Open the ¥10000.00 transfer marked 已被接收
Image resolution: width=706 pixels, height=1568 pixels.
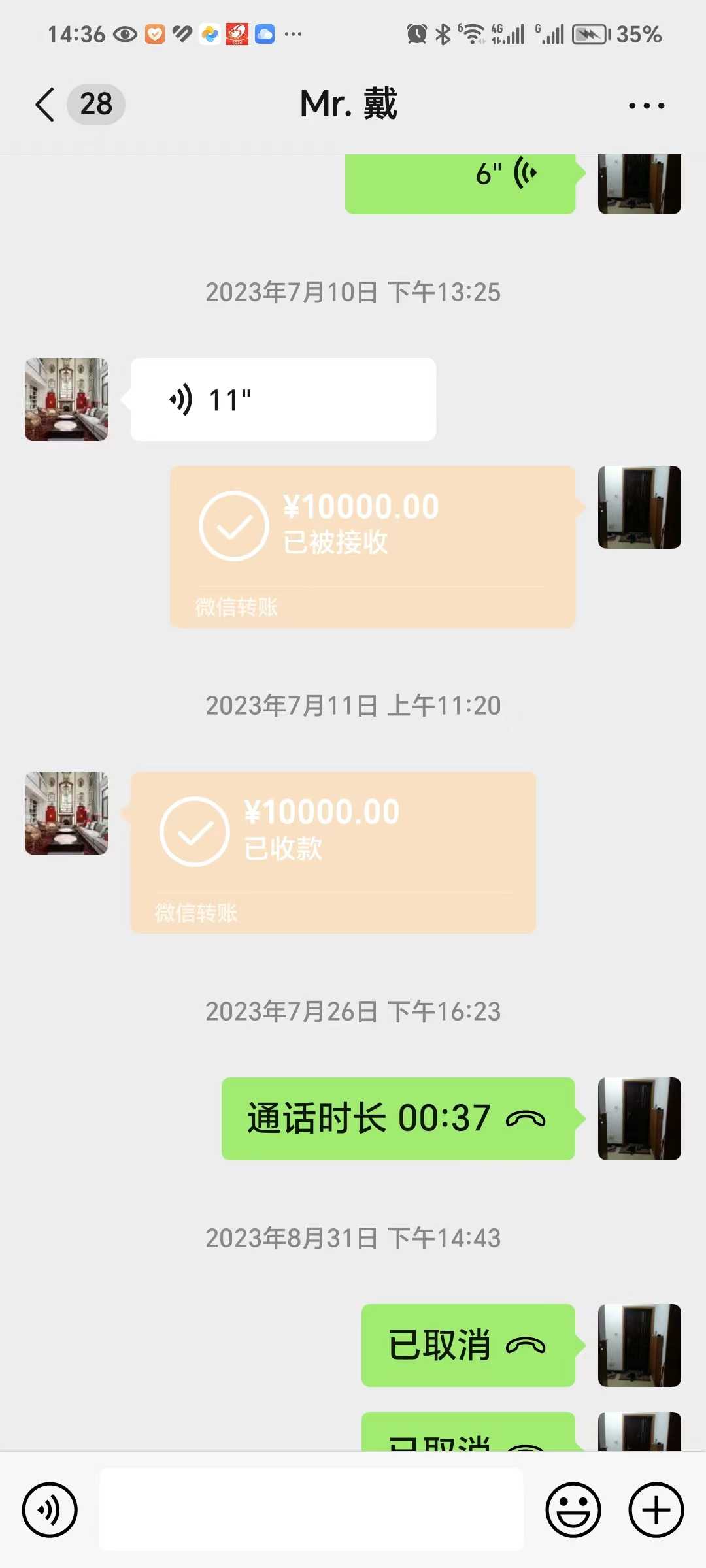[372, 546]
